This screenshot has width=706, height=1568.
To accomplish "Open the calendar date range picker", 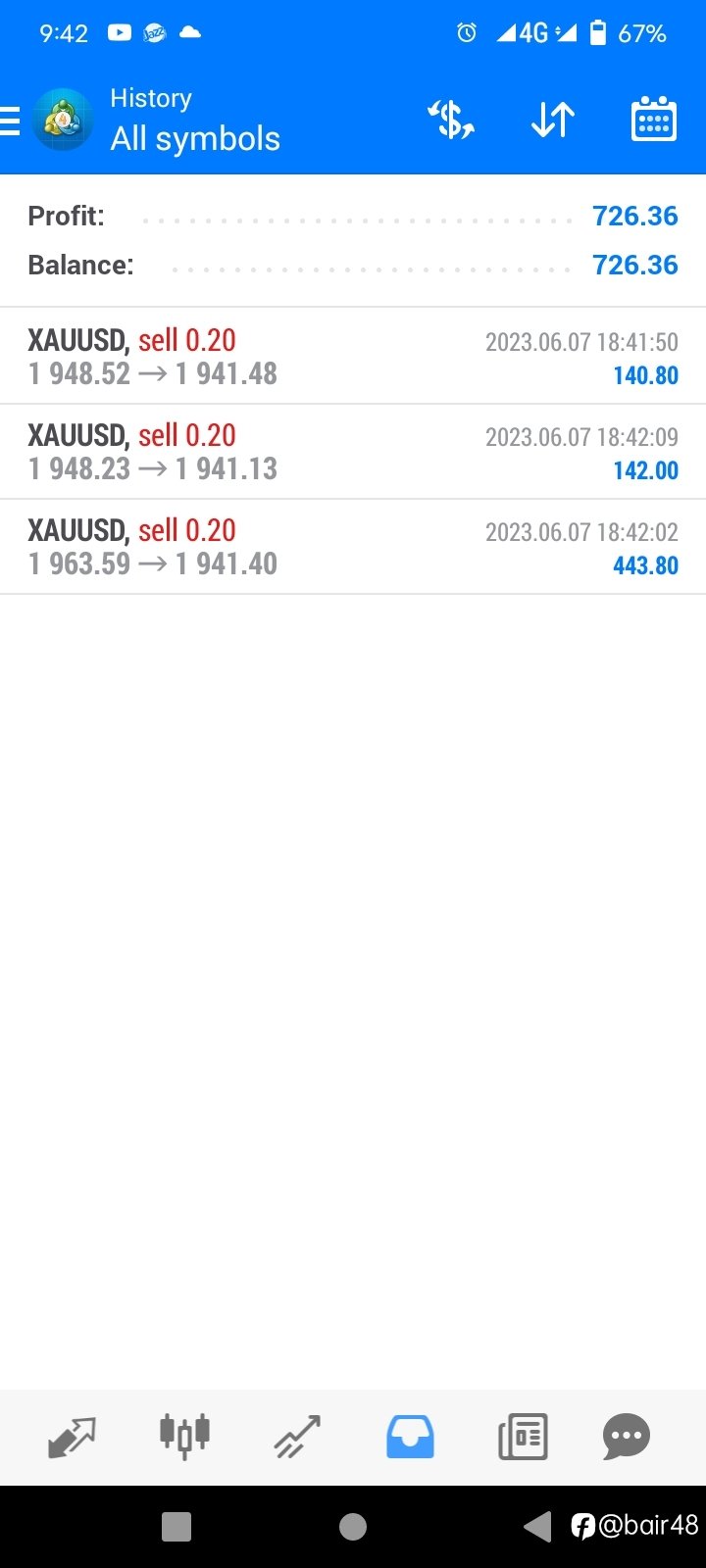I will click(653, 120).
